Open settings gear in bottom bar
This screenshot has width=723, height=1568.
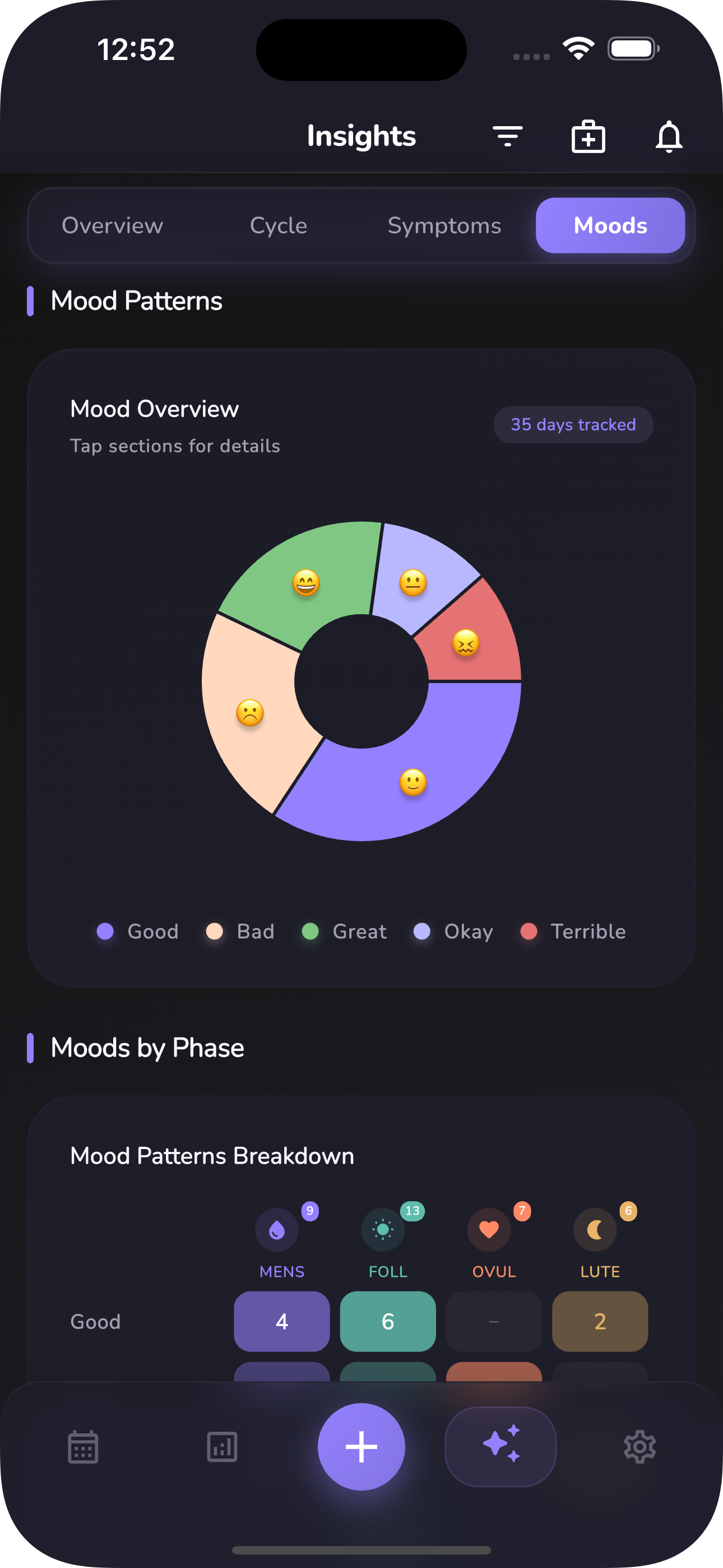tap(639, 1447)
